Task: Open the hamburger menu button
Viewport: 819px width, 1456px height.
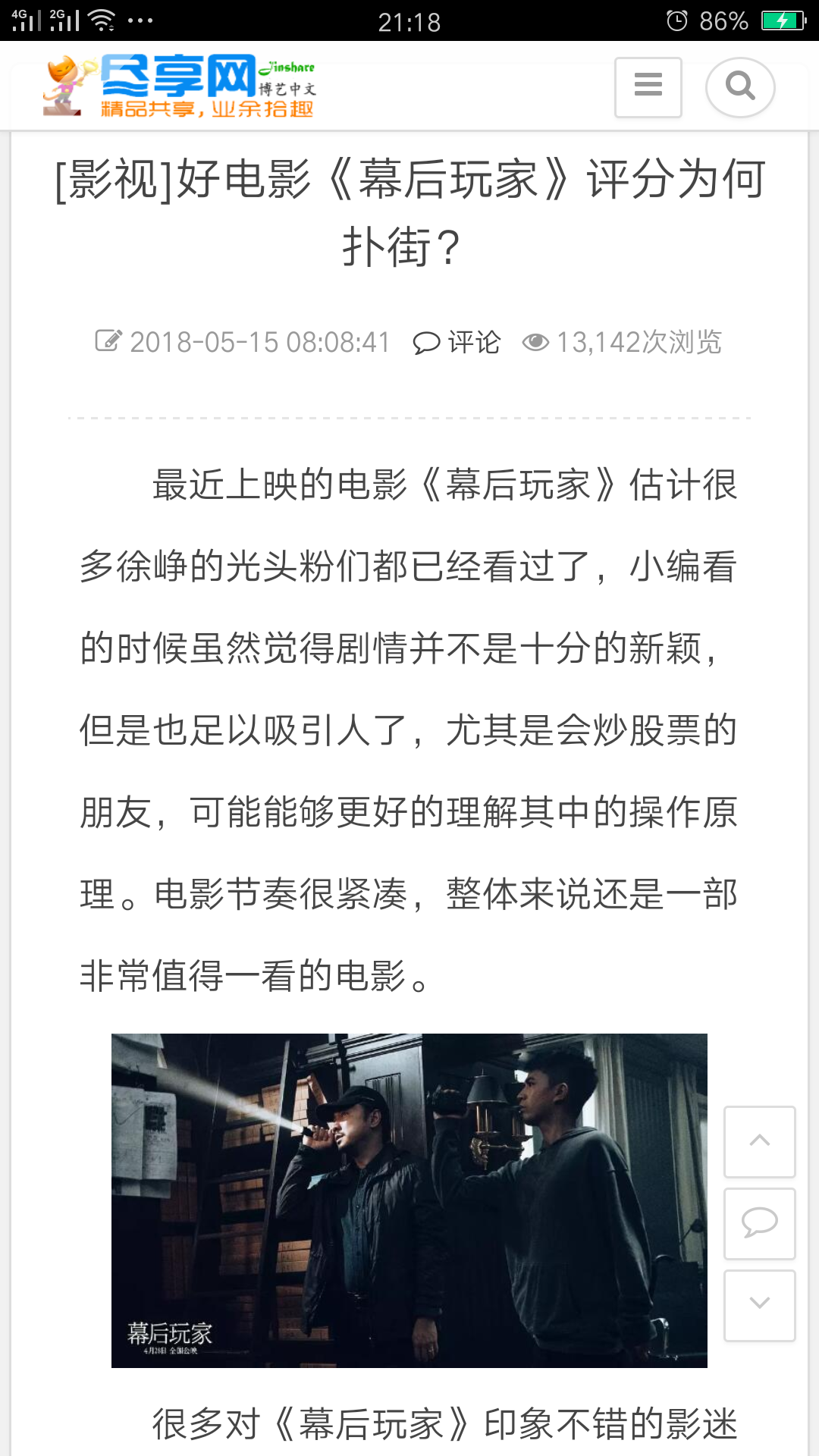Action: tap(648, 87)
